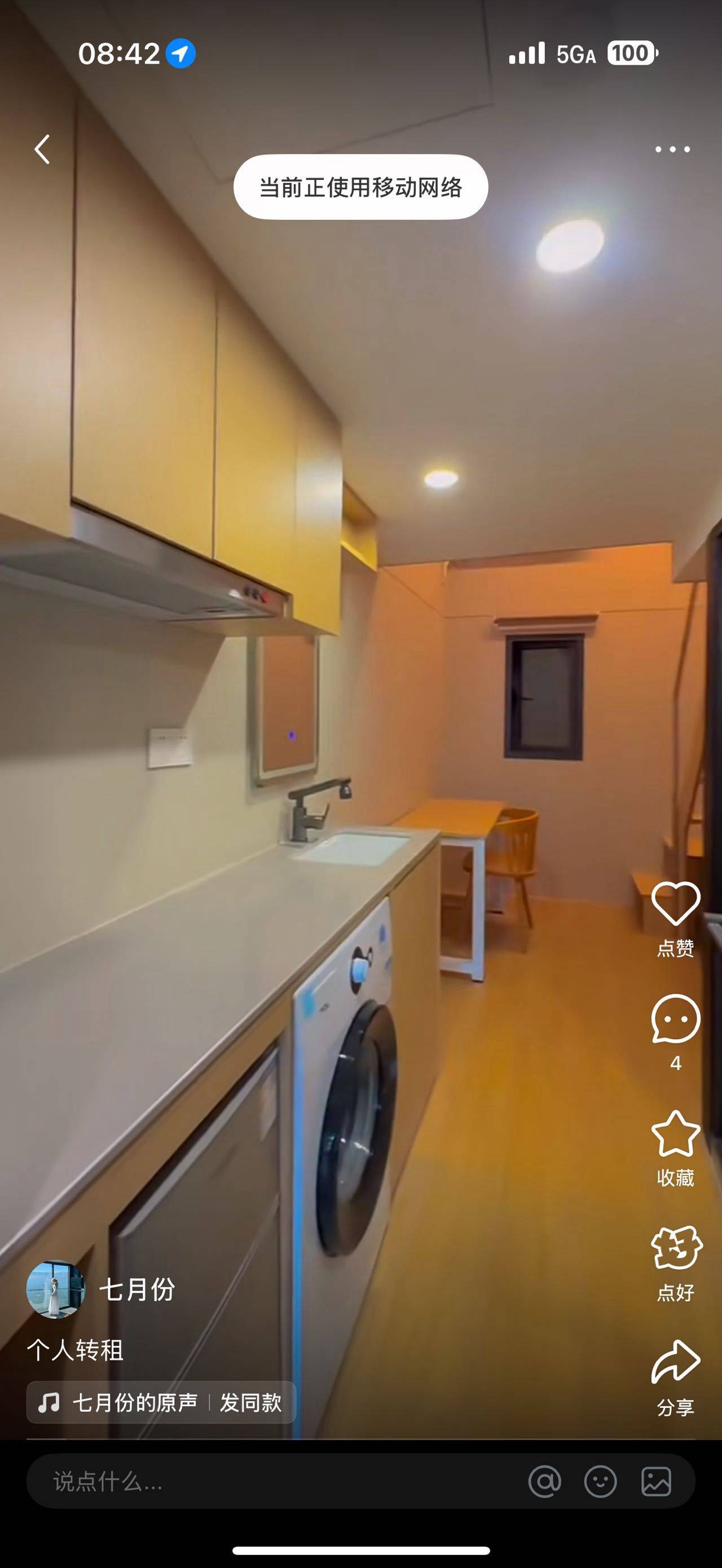Like this video with the heart icon
This screenshot has width=722, height=1568.
tap(676, 903)
